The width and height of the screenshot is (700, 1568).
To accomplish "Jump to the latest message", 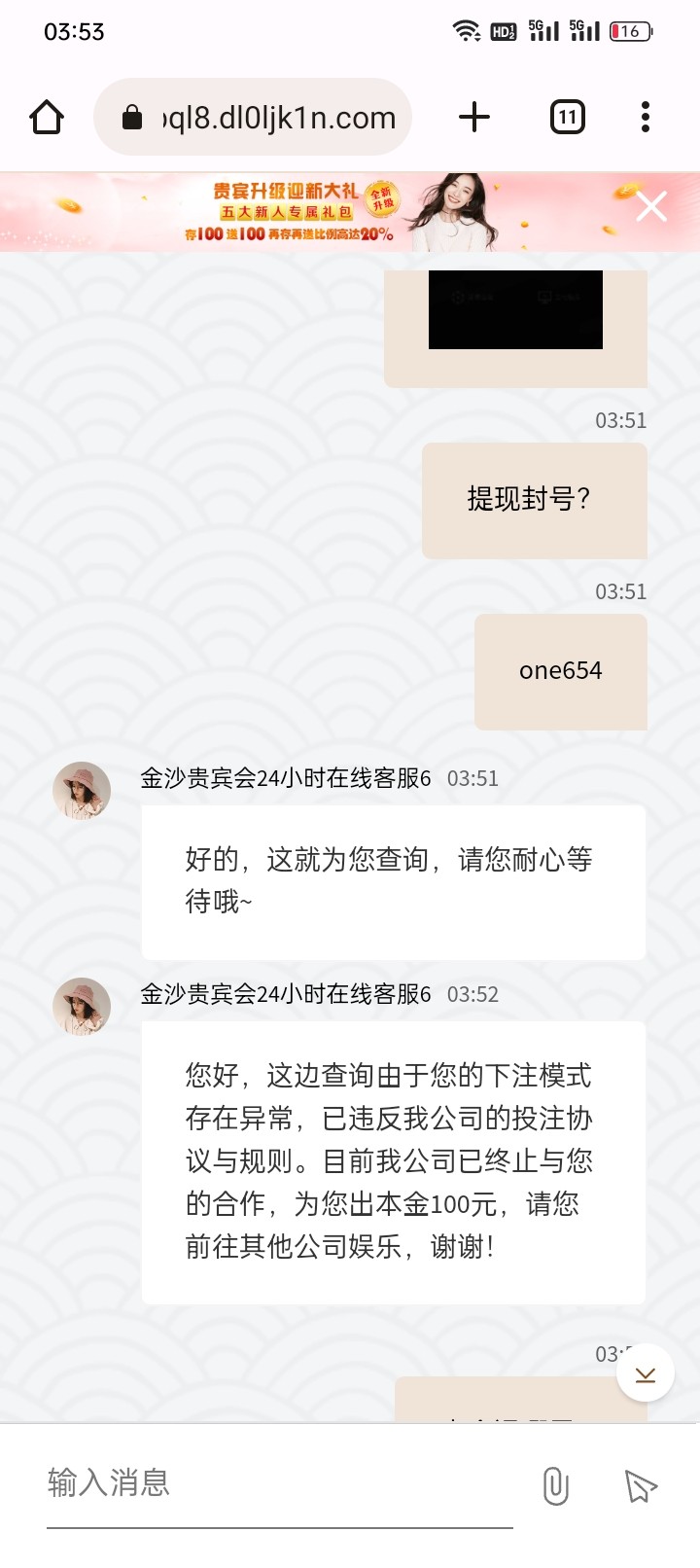I will tap(646, 1373).
